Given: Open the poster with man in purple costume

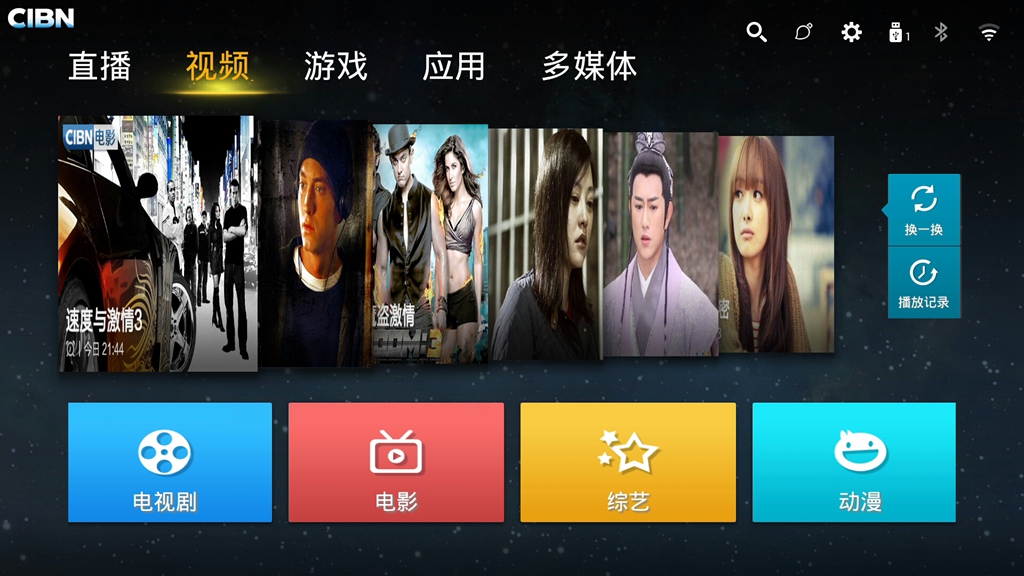Looking at the screenshot, I should point(660,244).
